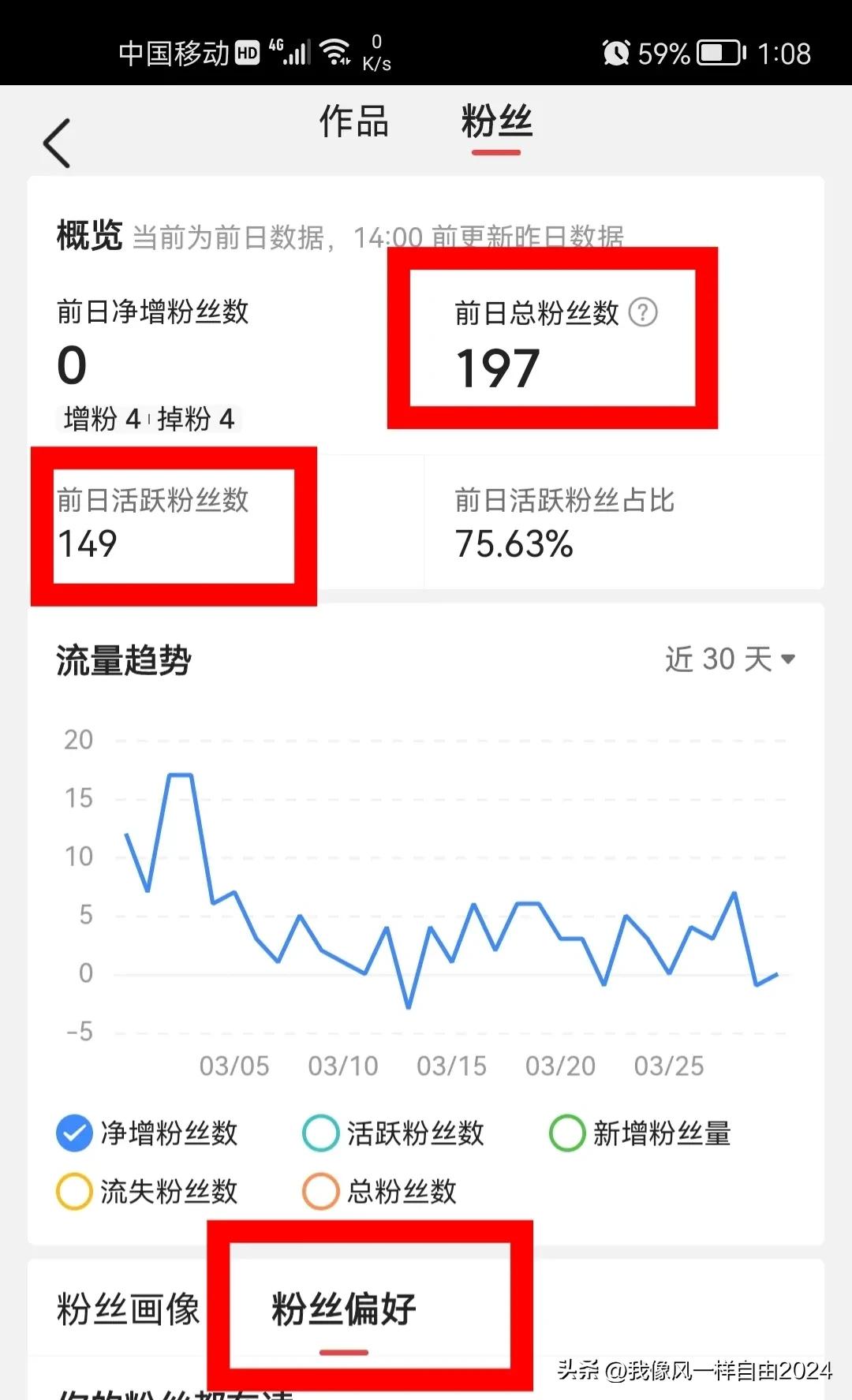The height and width of the screenshot is (1400, 852).
Task: Switch to the 作品 tab
Action: point(353,122)
